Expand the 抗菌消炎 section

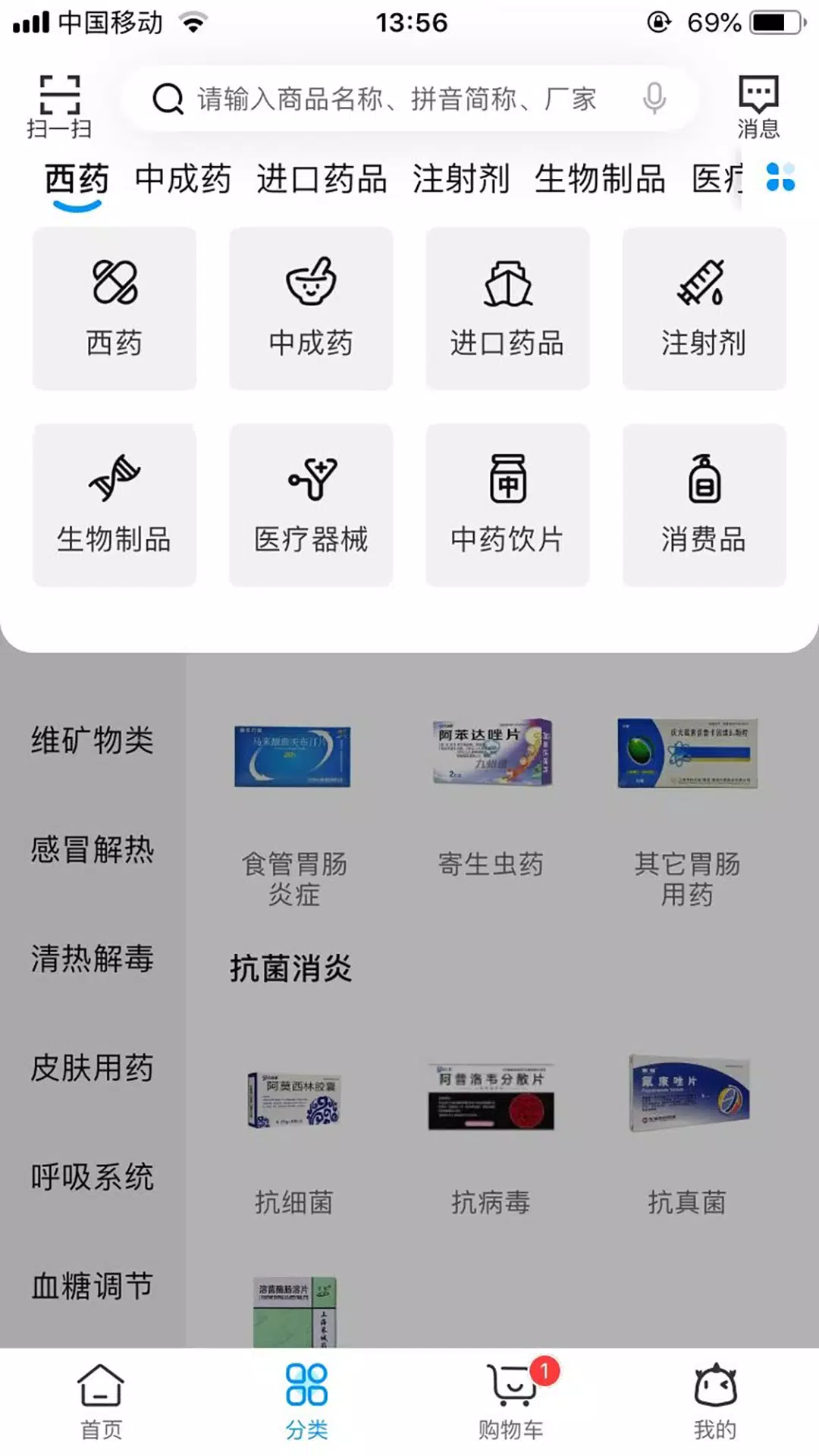tap(290, 968)
